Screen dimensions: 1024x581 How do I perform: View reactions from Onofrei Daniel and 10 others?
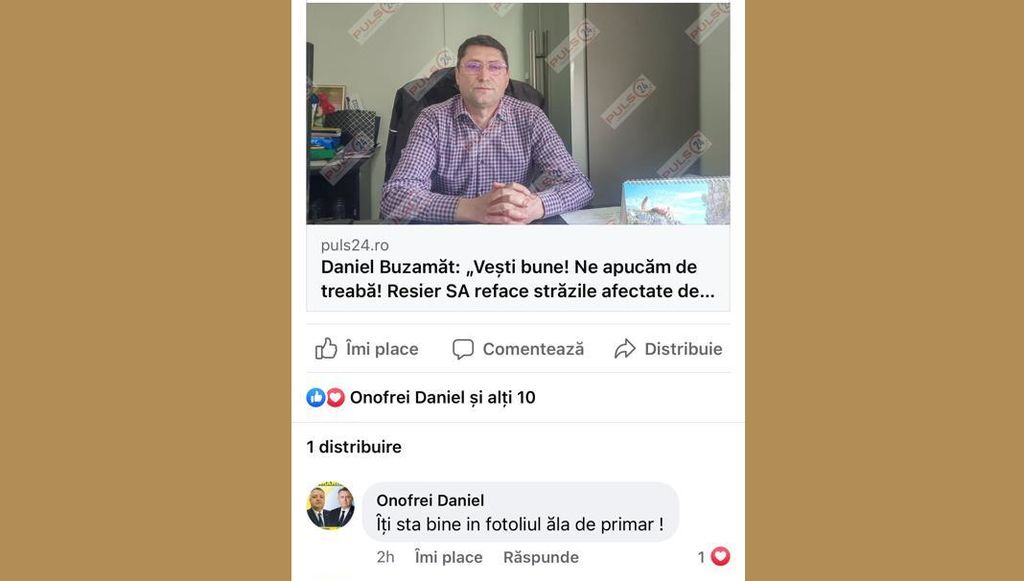(x=421, y=398)
